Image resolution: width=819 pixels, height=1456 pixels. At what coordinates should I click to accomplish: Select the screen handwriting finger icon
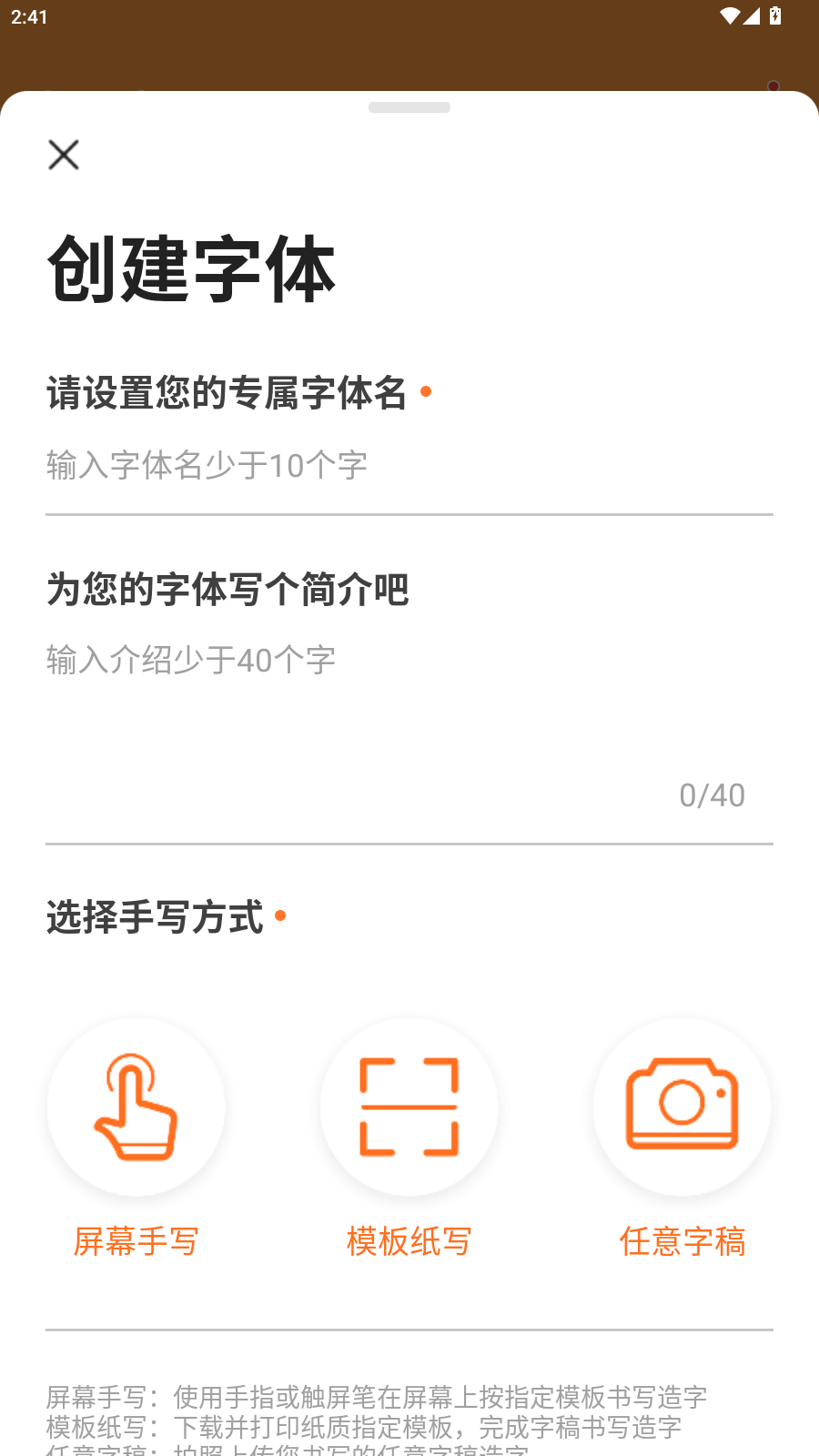click(136, 1107)
